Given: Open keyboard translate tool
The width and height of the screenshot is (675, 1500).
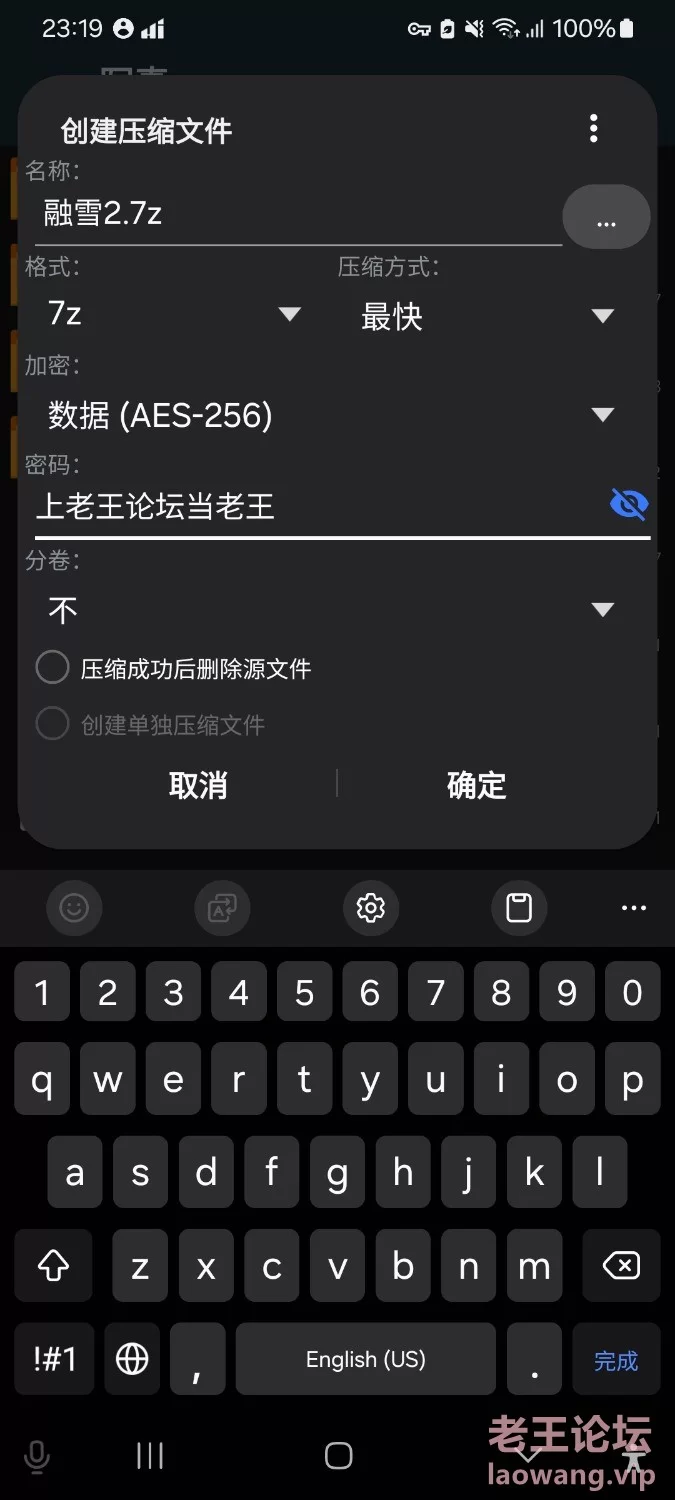Looking at the screenshot, I should [x=222, y=908].
